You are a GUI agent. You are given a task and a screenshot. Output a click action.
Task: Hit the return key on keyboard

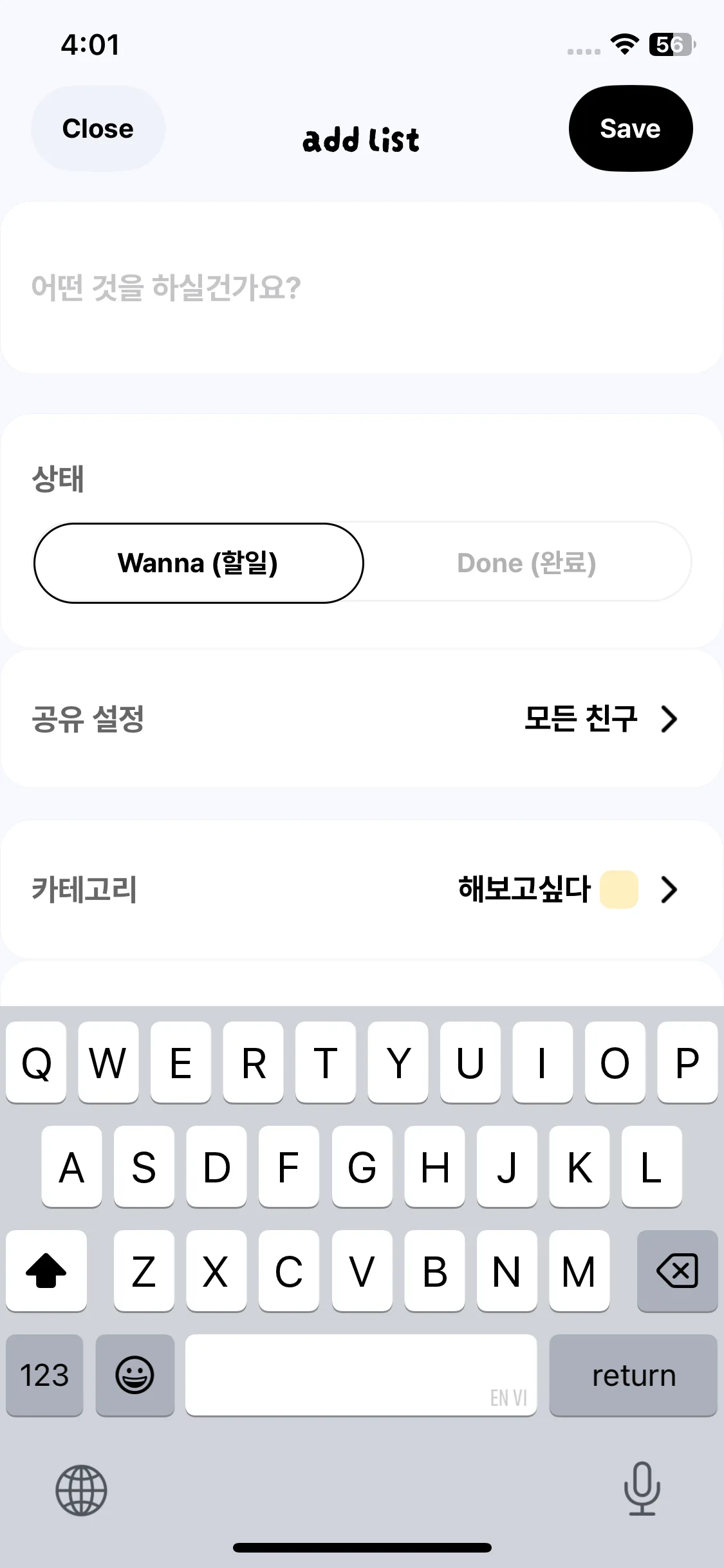pos(633,1376)
